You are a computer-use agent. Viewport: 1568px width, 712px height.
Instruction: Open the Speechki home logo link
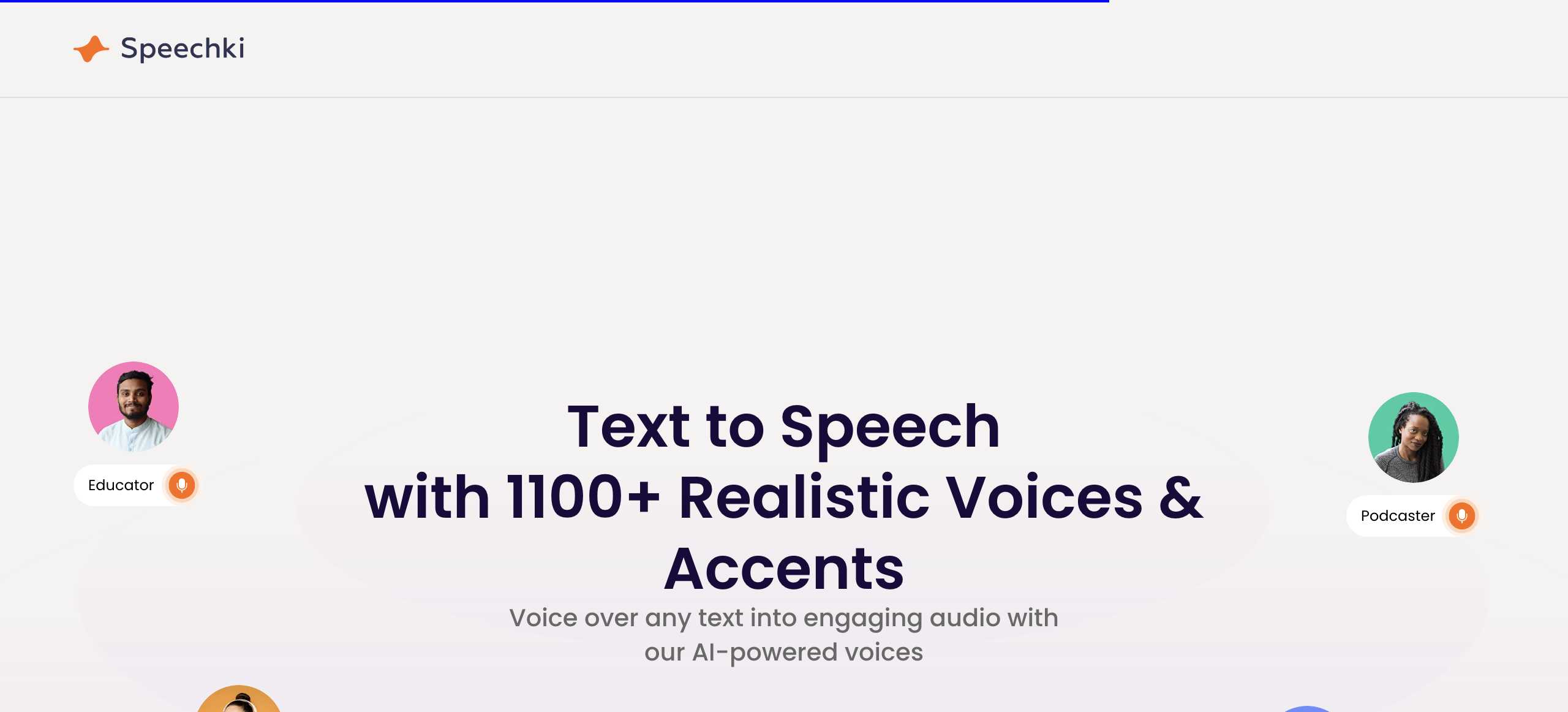tap(159, 48)
